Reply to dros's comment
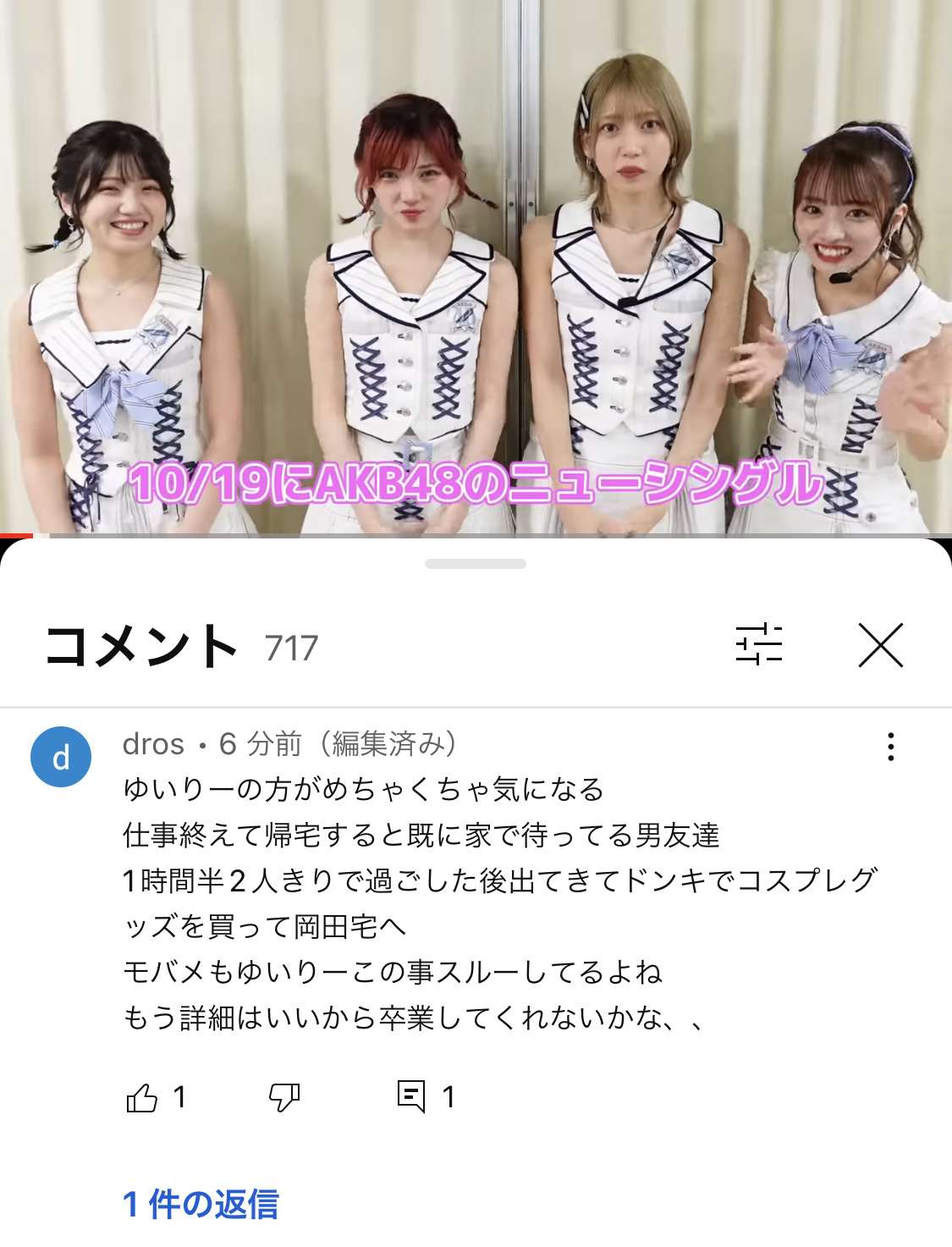 [411, 1097]
